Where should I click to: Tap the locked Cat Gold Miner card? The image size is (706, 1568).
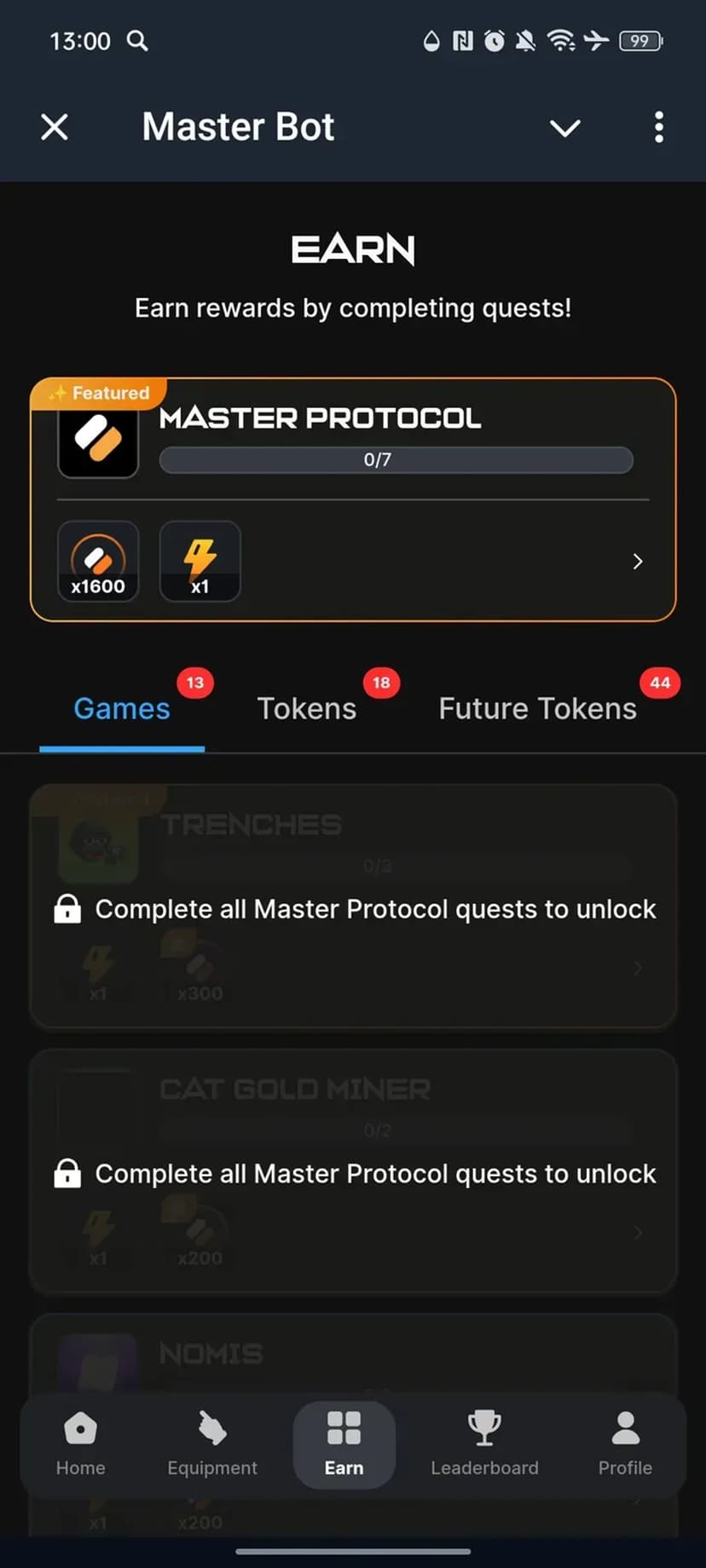click(x=353, y=1173)
